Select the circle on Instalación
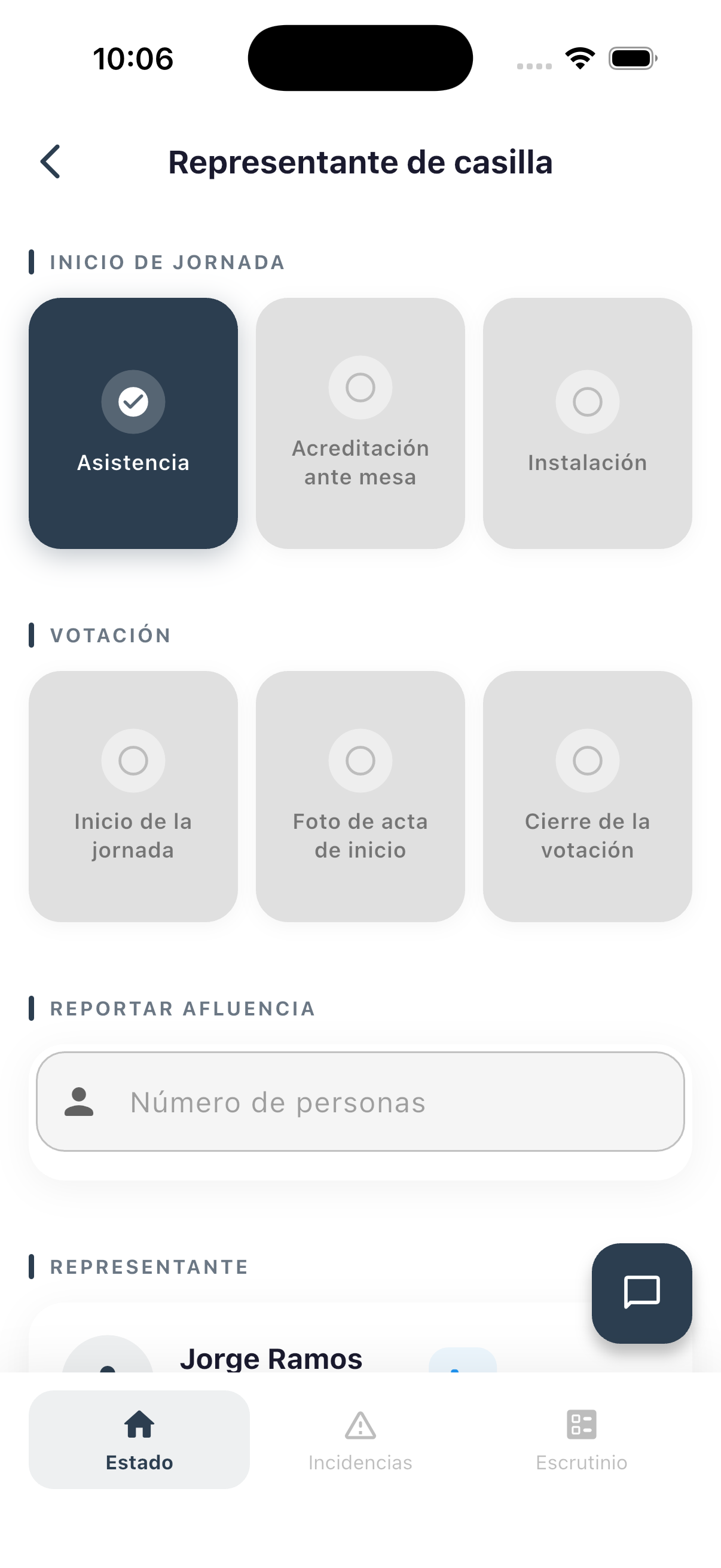This screenshot has height=1568, width=721. (x=586, y=402)
